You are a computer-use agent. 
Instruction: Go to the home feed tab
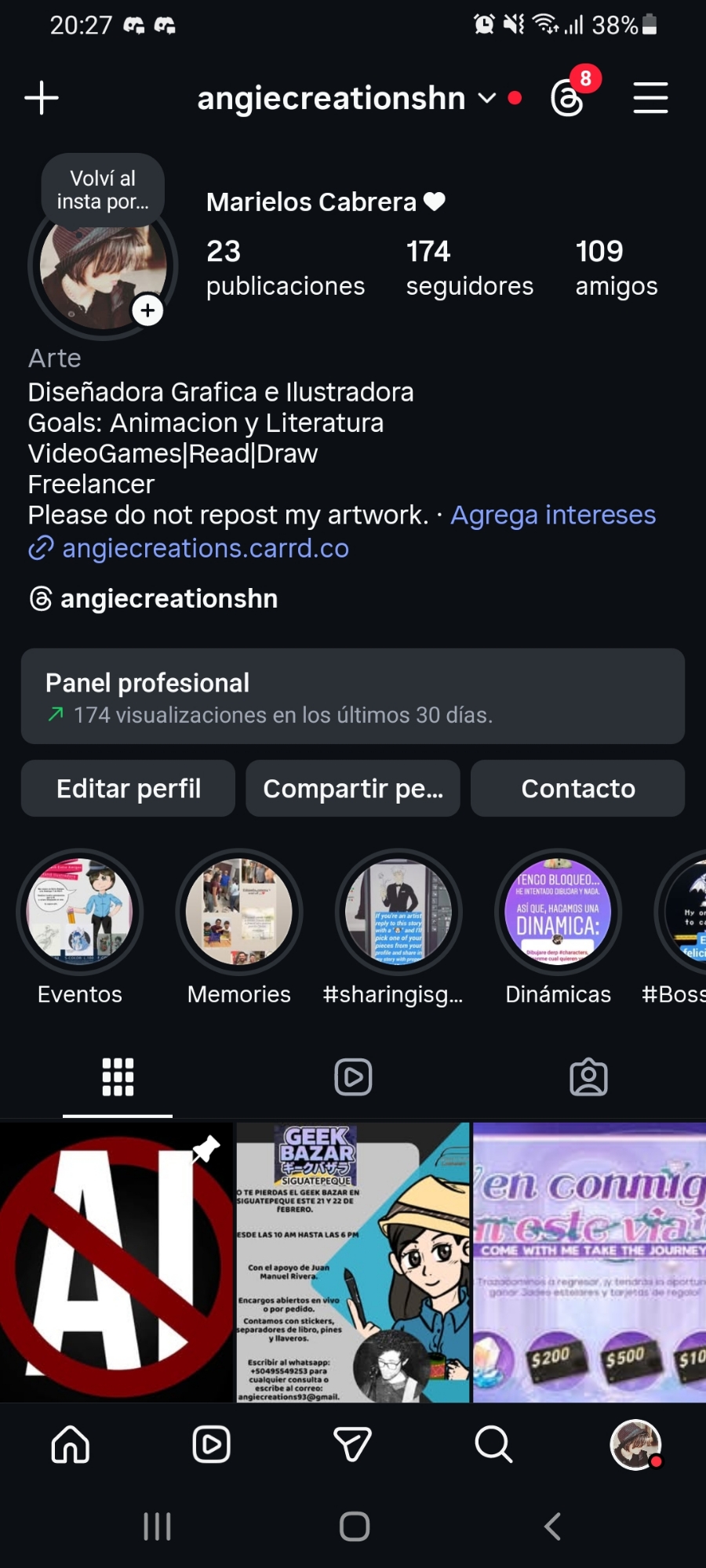point(71,1444)
